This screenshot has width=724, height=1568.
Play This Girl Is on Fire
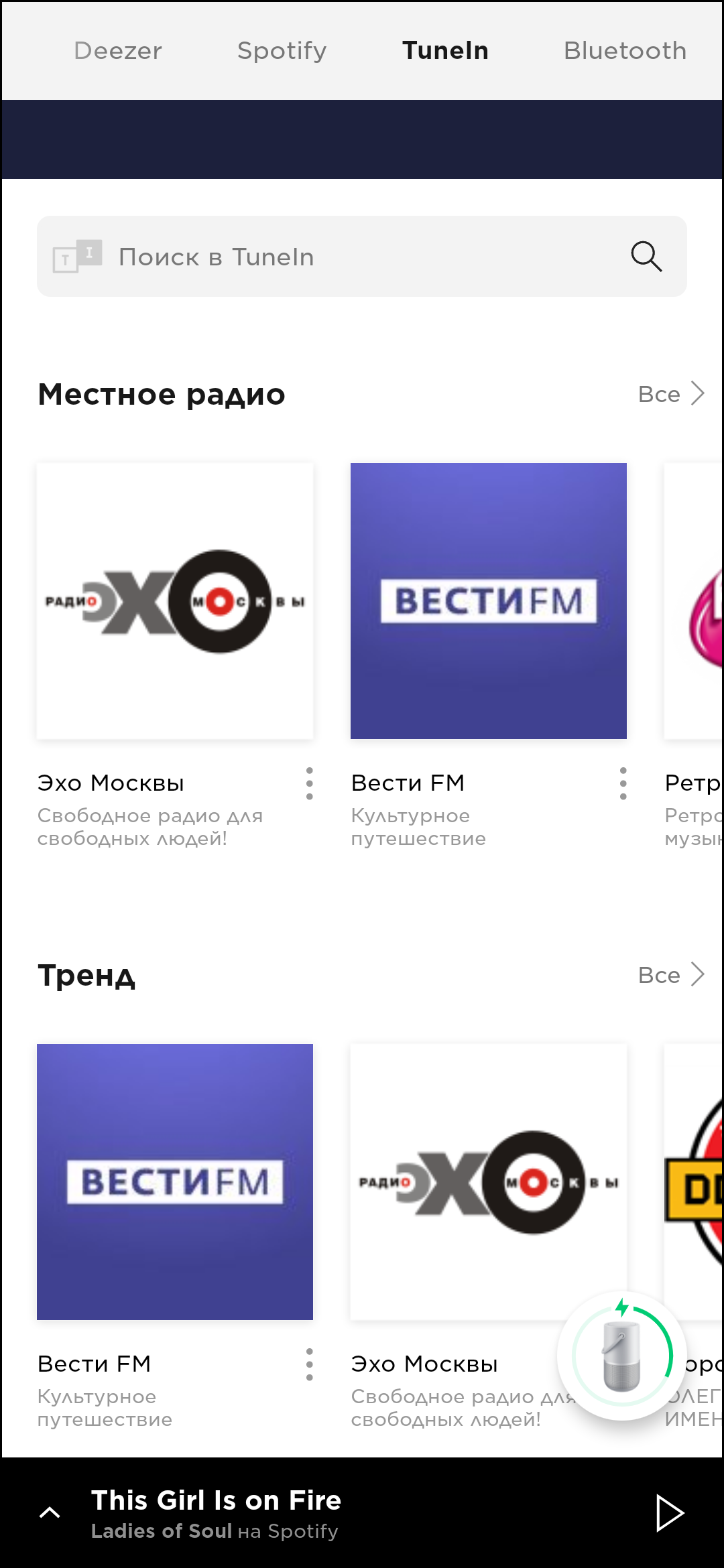tap(669, 1513)
